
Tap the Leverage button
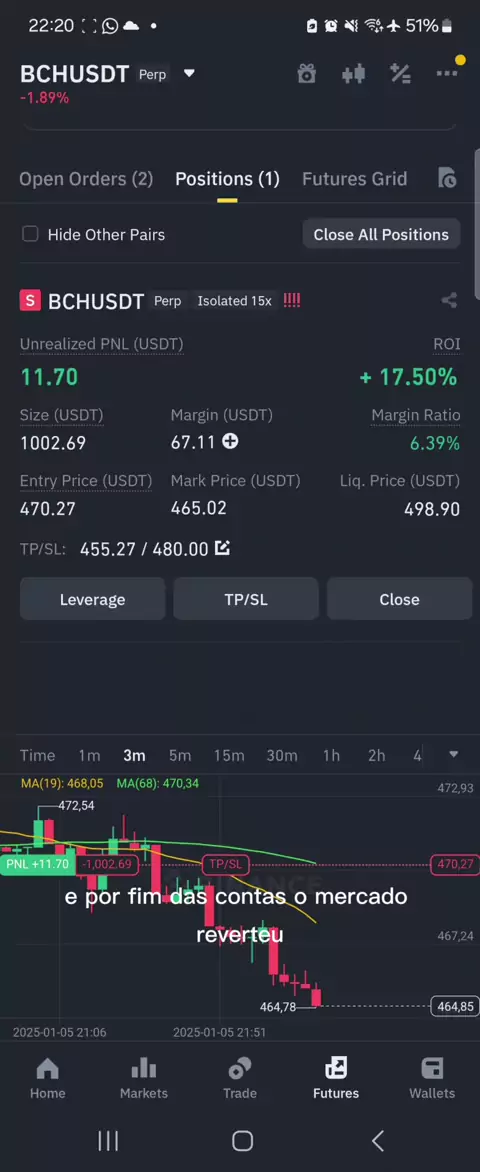93,599
